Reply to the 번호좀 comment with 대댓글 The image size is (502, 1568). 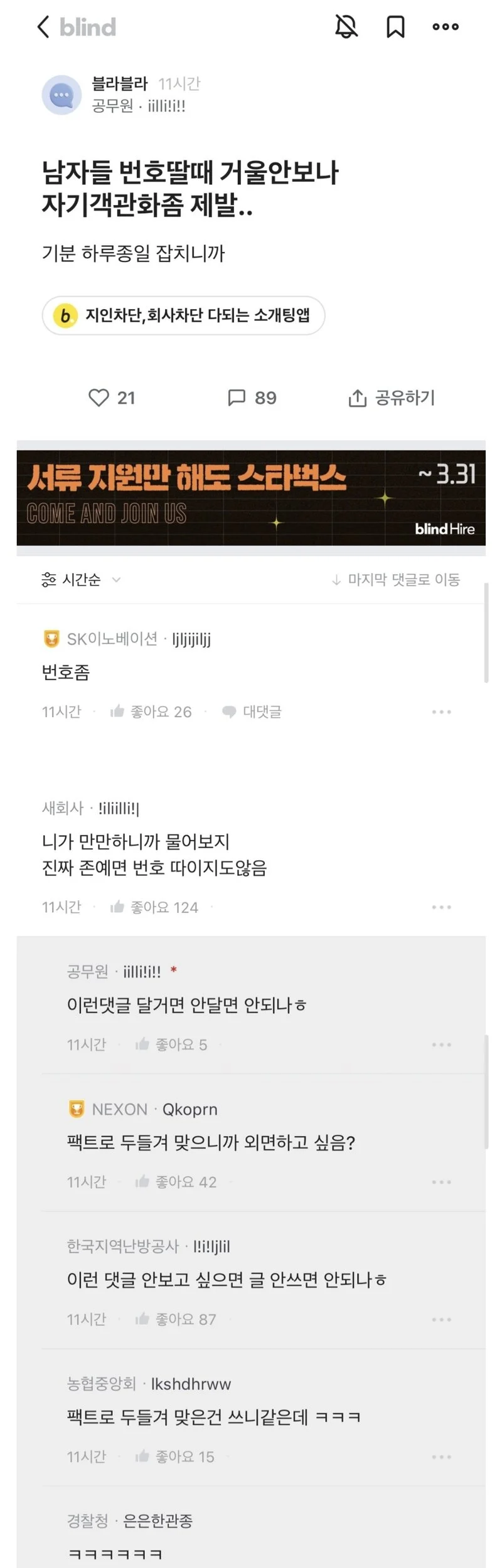pos(252,712)
